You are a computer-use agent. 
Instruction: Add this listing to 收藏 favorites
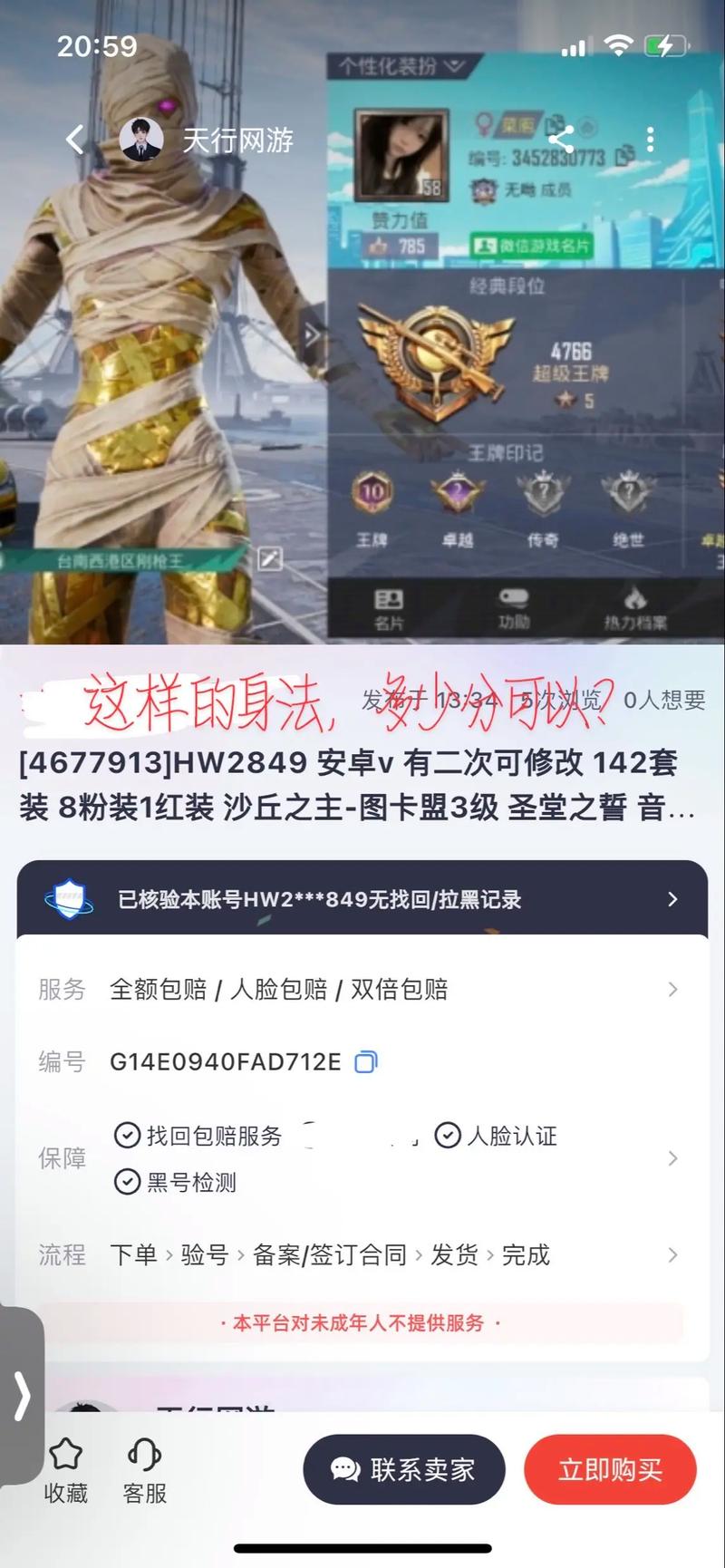(66, 1470)
